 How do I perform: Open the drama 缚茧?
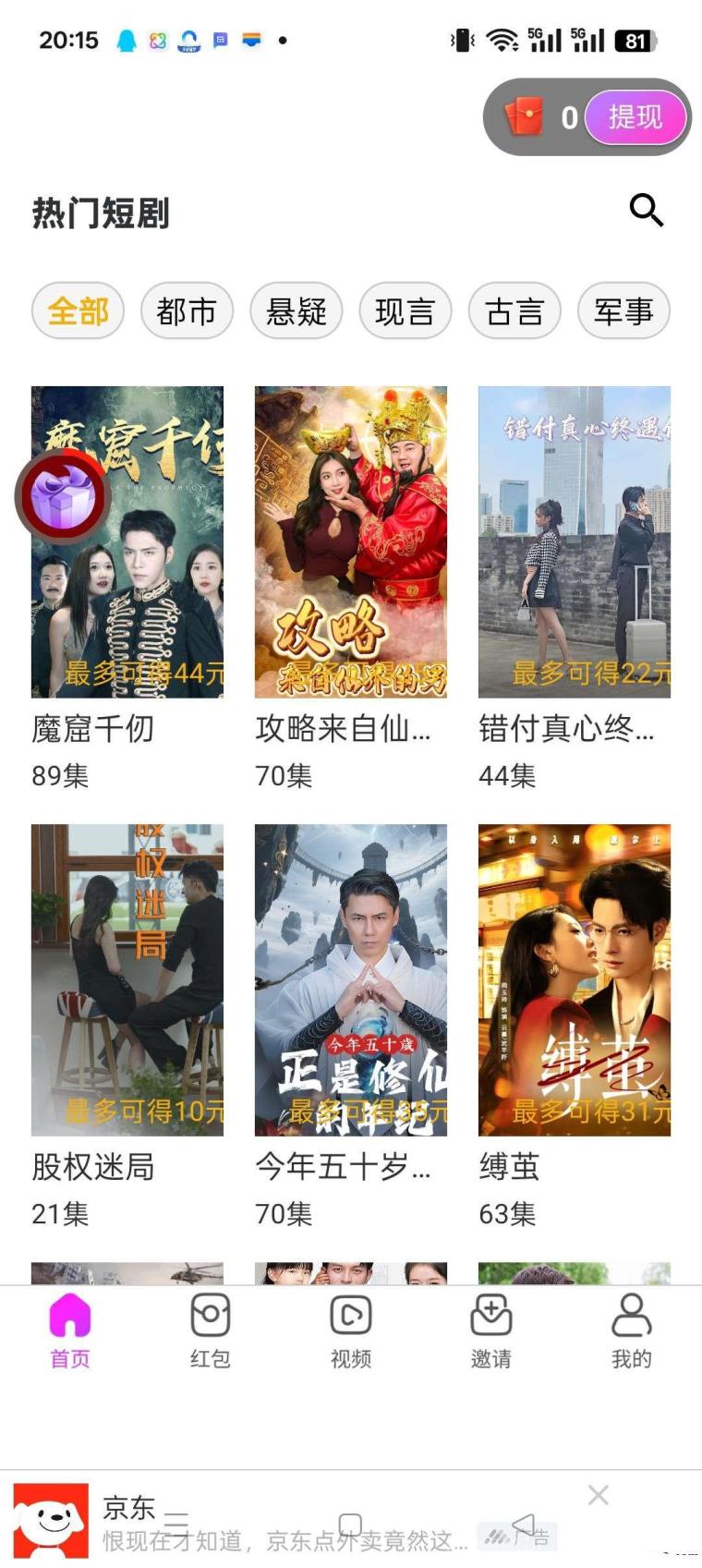pyautogui.click(x=575, y=979)
